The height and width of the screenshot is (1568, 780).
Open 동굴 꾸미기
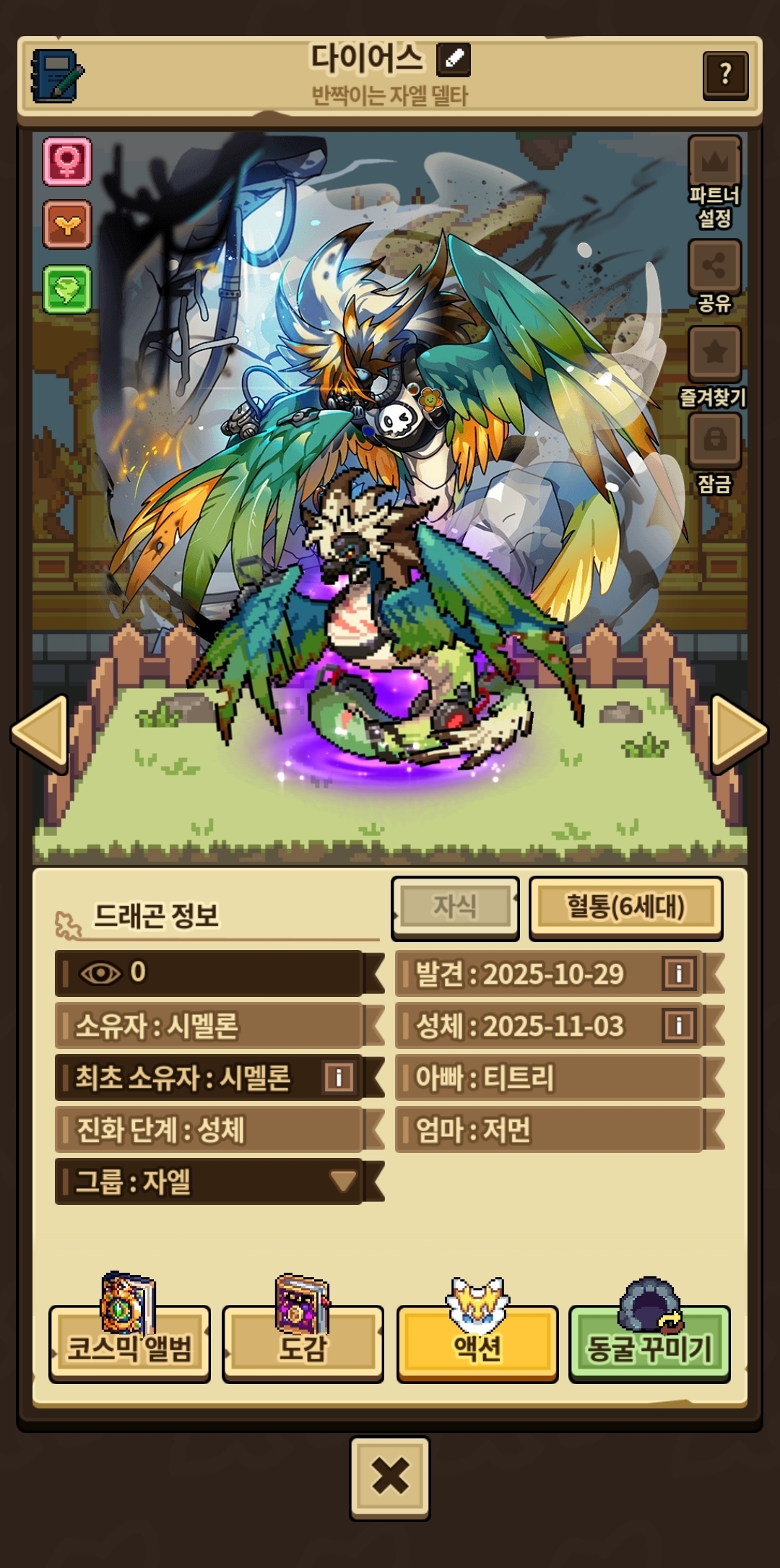[650, 1346]
